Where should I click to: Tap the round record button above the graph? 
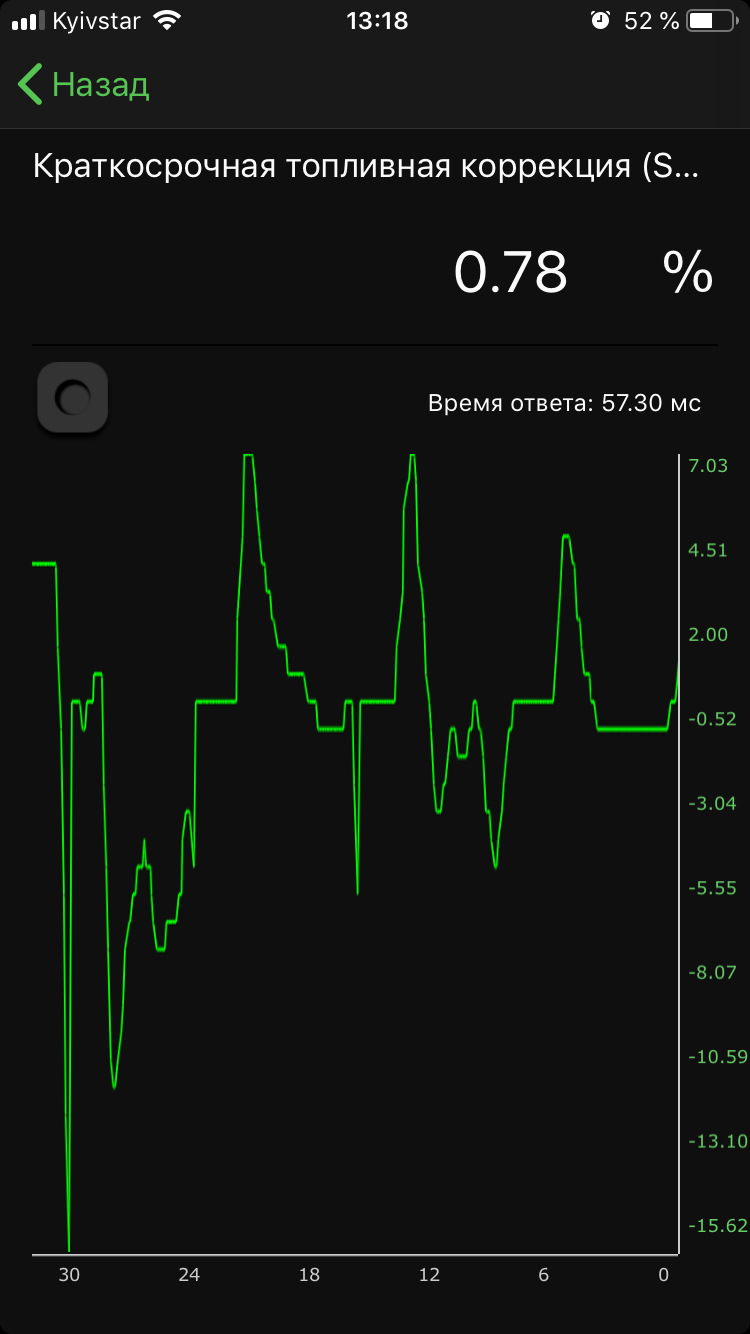tap(72, 398)
